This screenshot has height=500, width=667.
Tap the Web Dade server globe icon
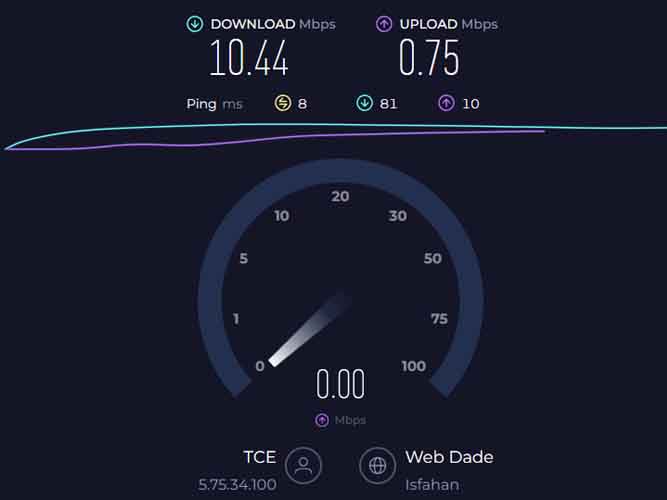click(377, 465)
